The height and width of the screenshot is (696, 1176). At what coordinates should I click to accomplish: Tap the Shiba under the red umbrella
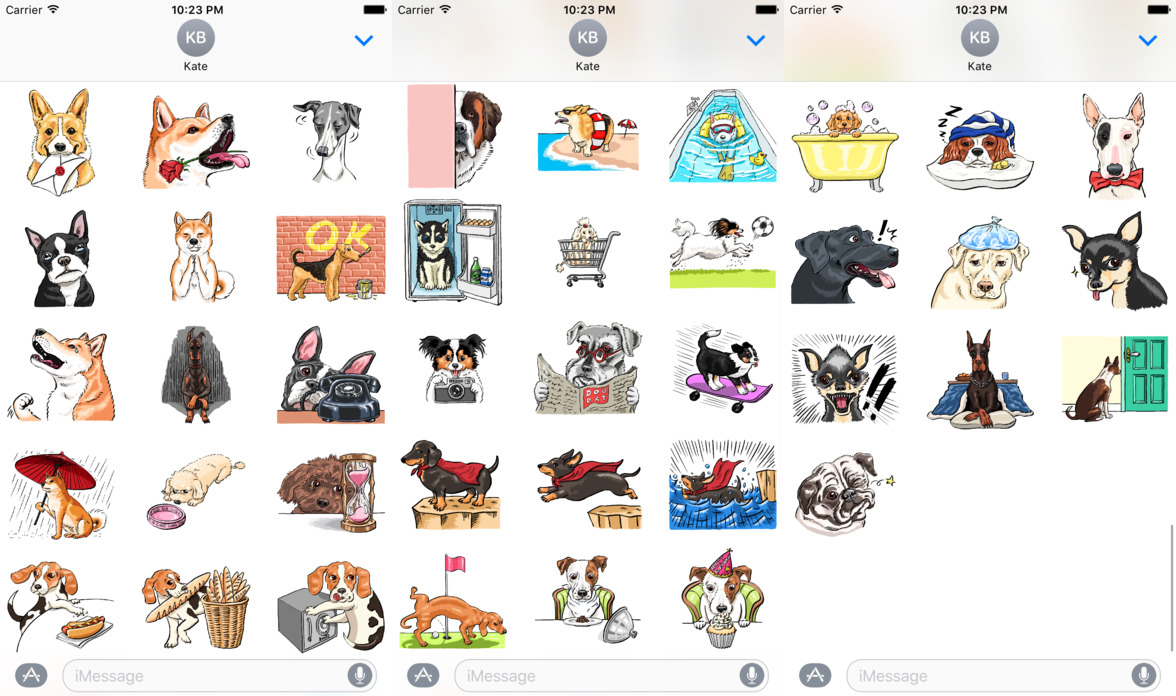tap(62, 494)
